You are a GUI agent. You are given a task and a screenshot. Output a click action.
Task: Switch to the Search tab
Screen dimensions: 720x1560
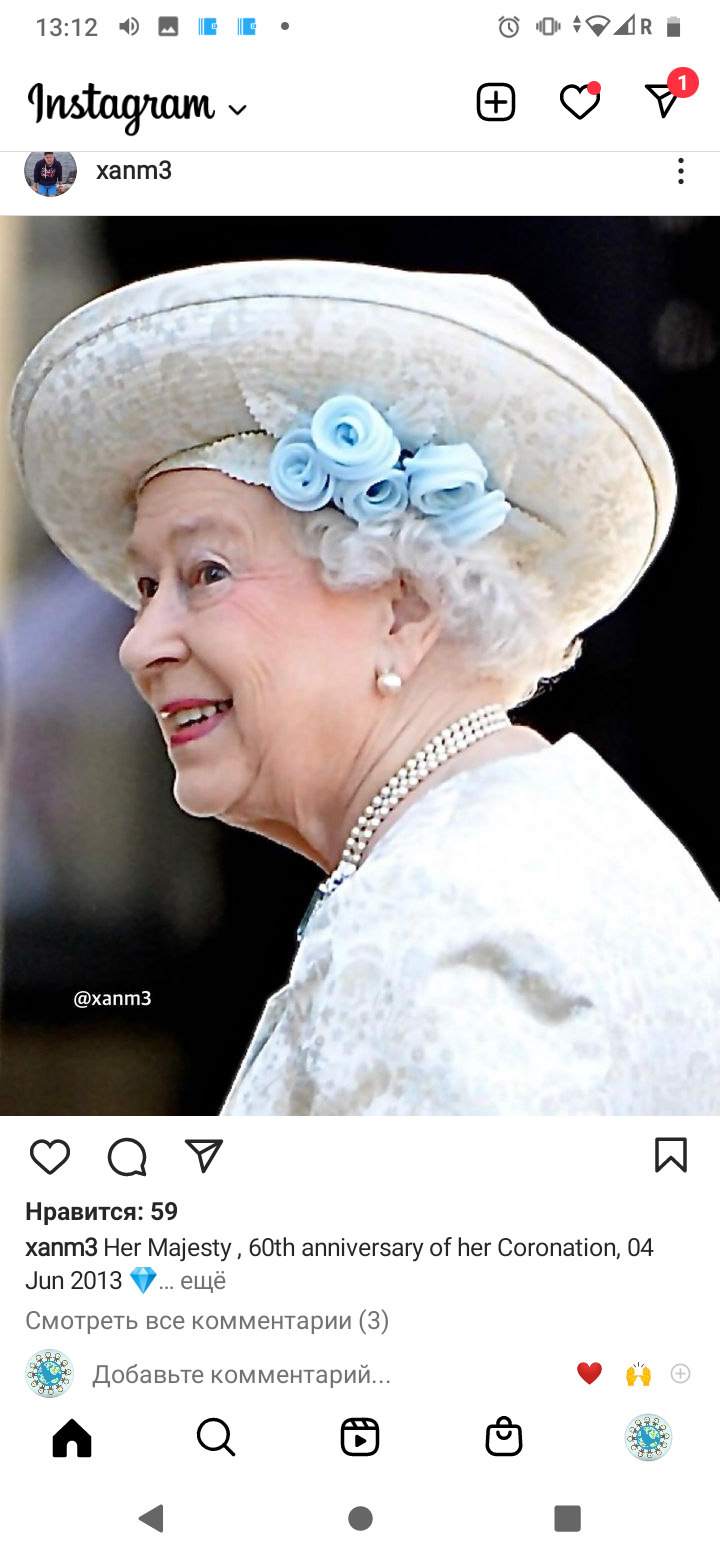(x=216, y=1438)
